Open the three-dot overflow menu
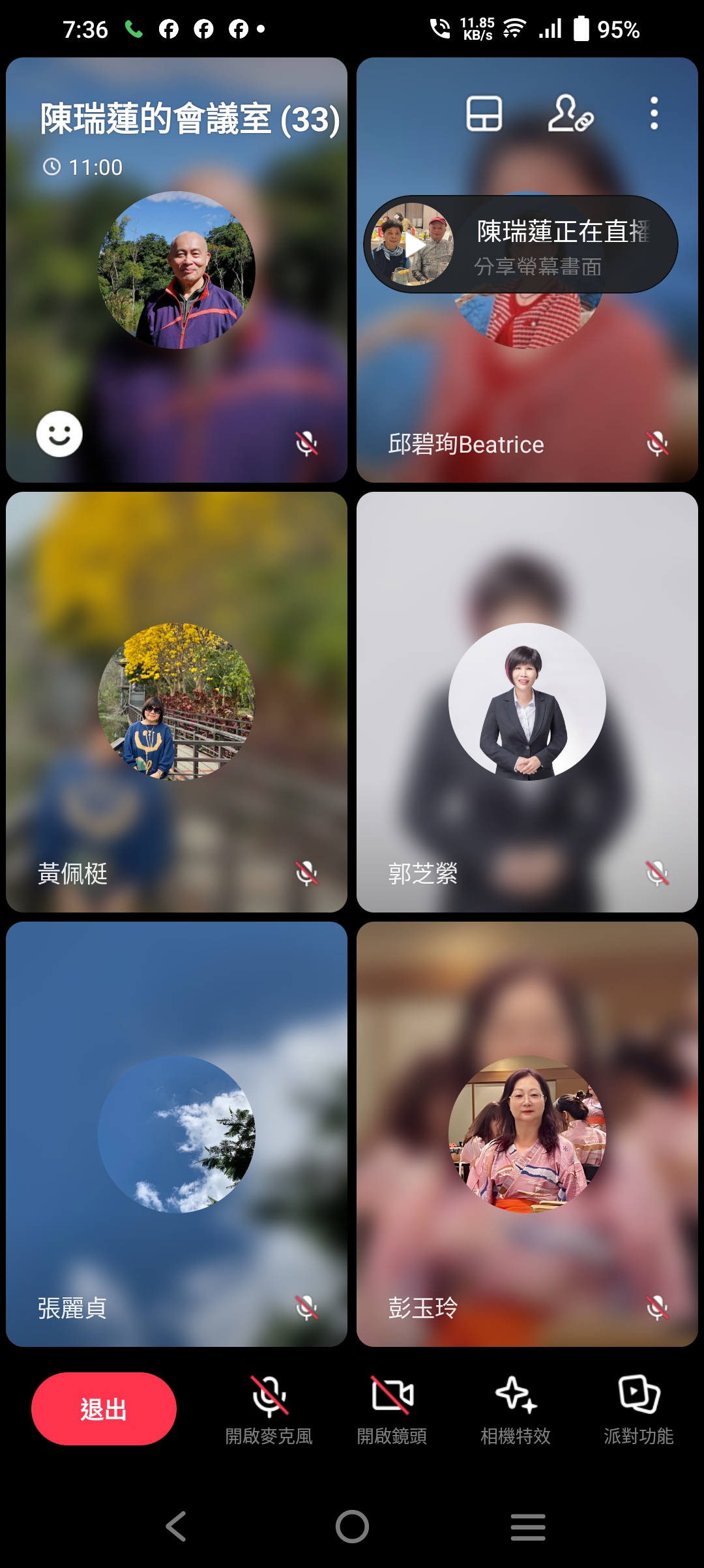 [x=654, y=113]
